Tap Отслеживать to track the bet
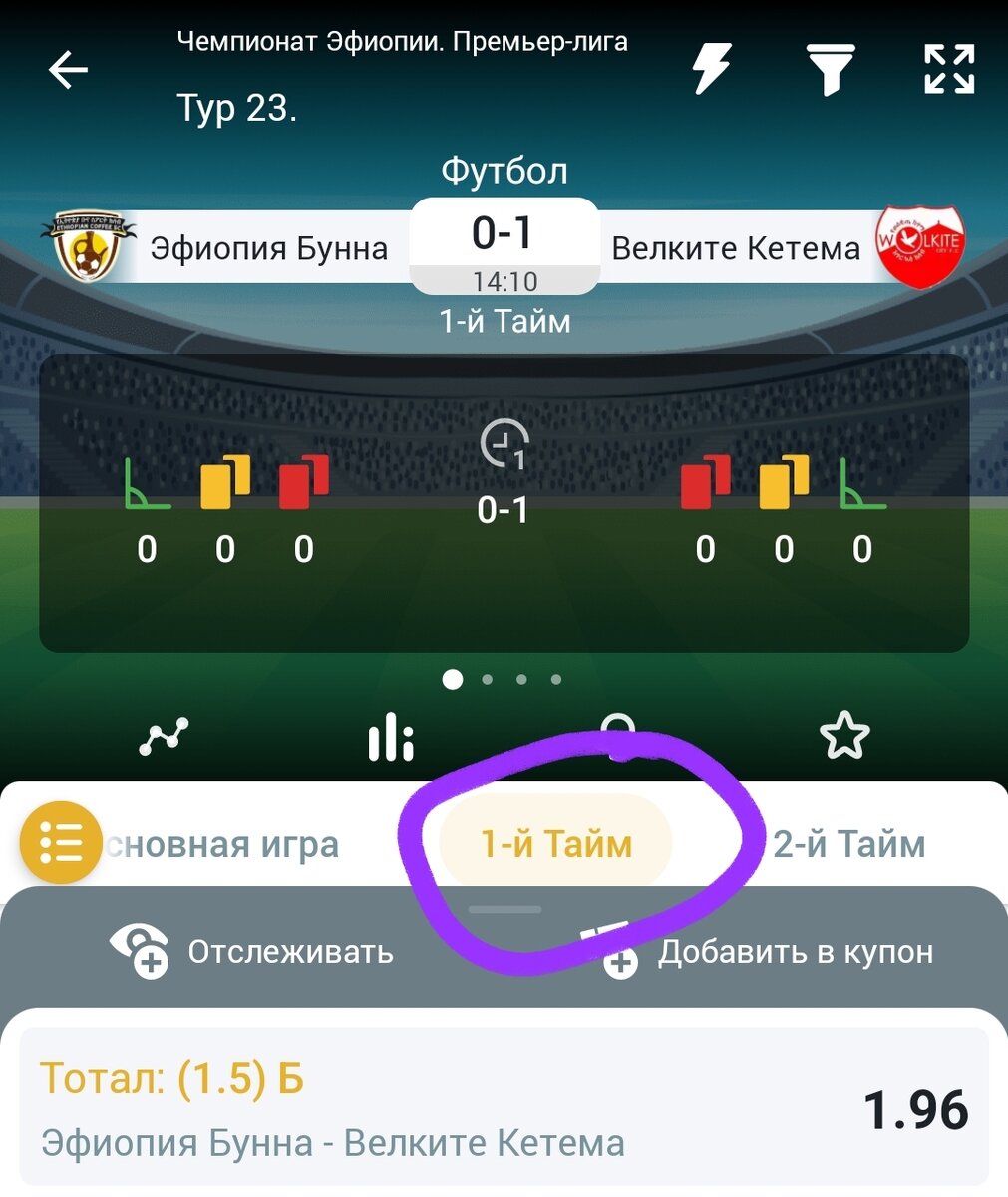The height and width of the screenshot is (1197, 1008). (254, 951)
